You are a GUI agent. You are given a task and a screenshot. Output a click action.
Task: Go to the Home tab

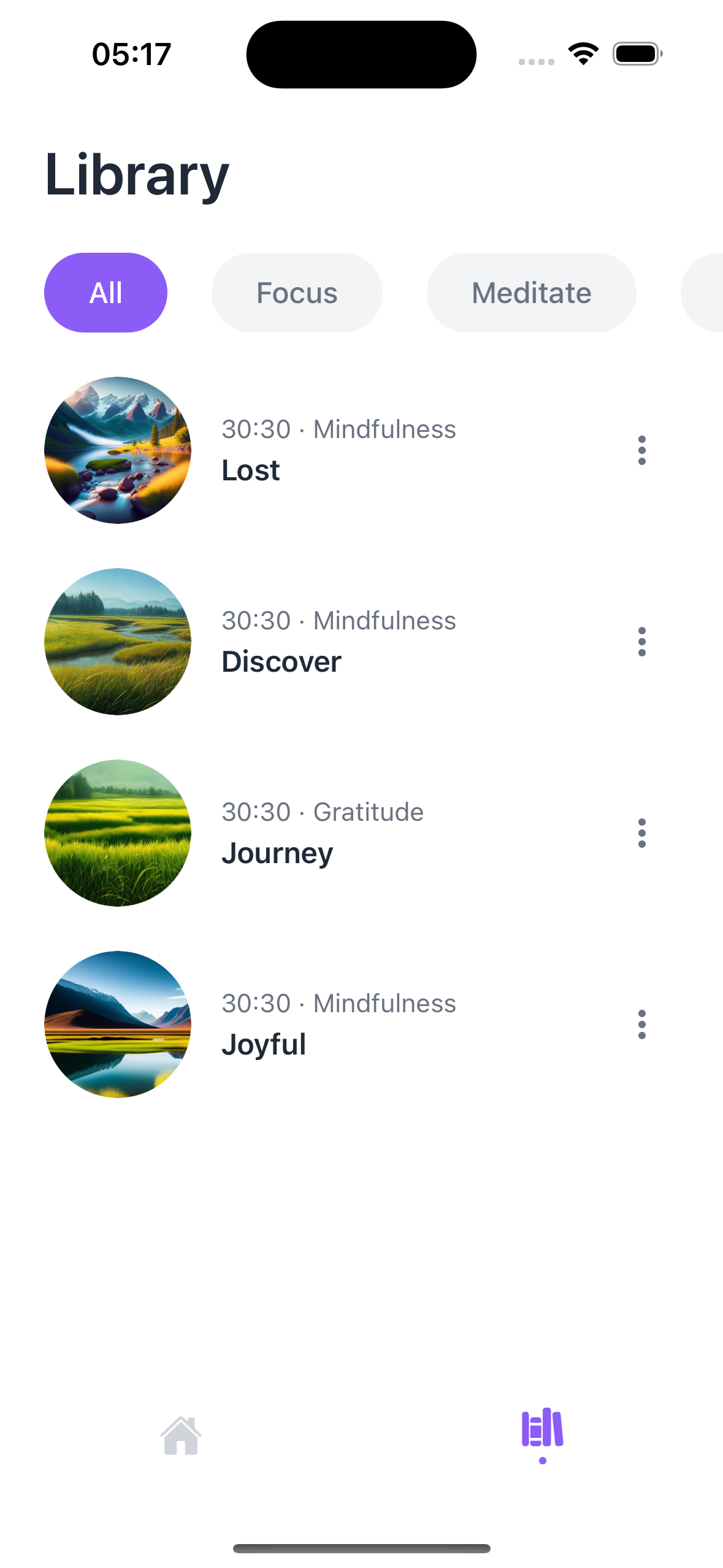click(x=181, y=1435)
